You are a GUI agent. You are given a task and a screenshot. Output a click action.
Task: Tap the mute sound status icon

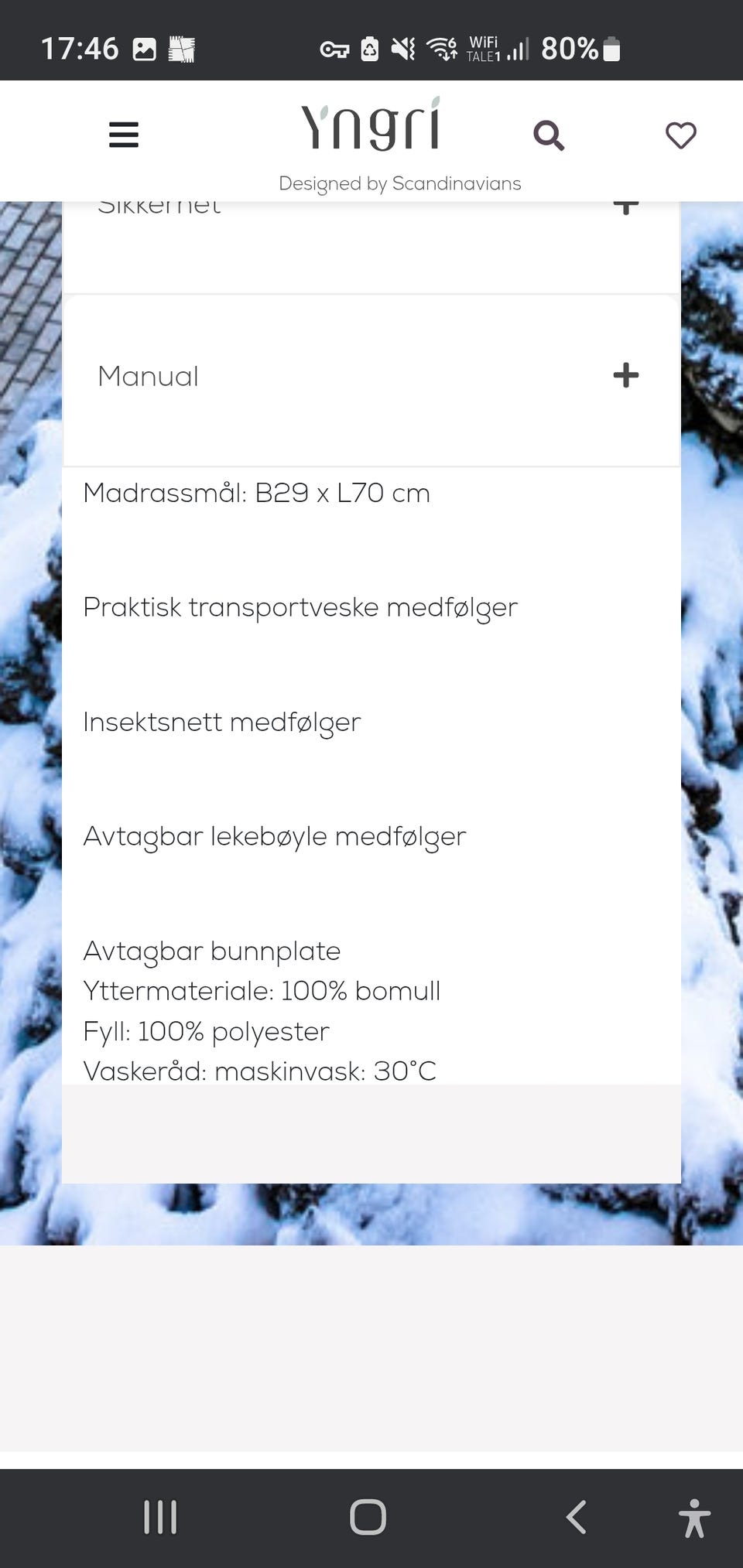click(x=402, y=48)
